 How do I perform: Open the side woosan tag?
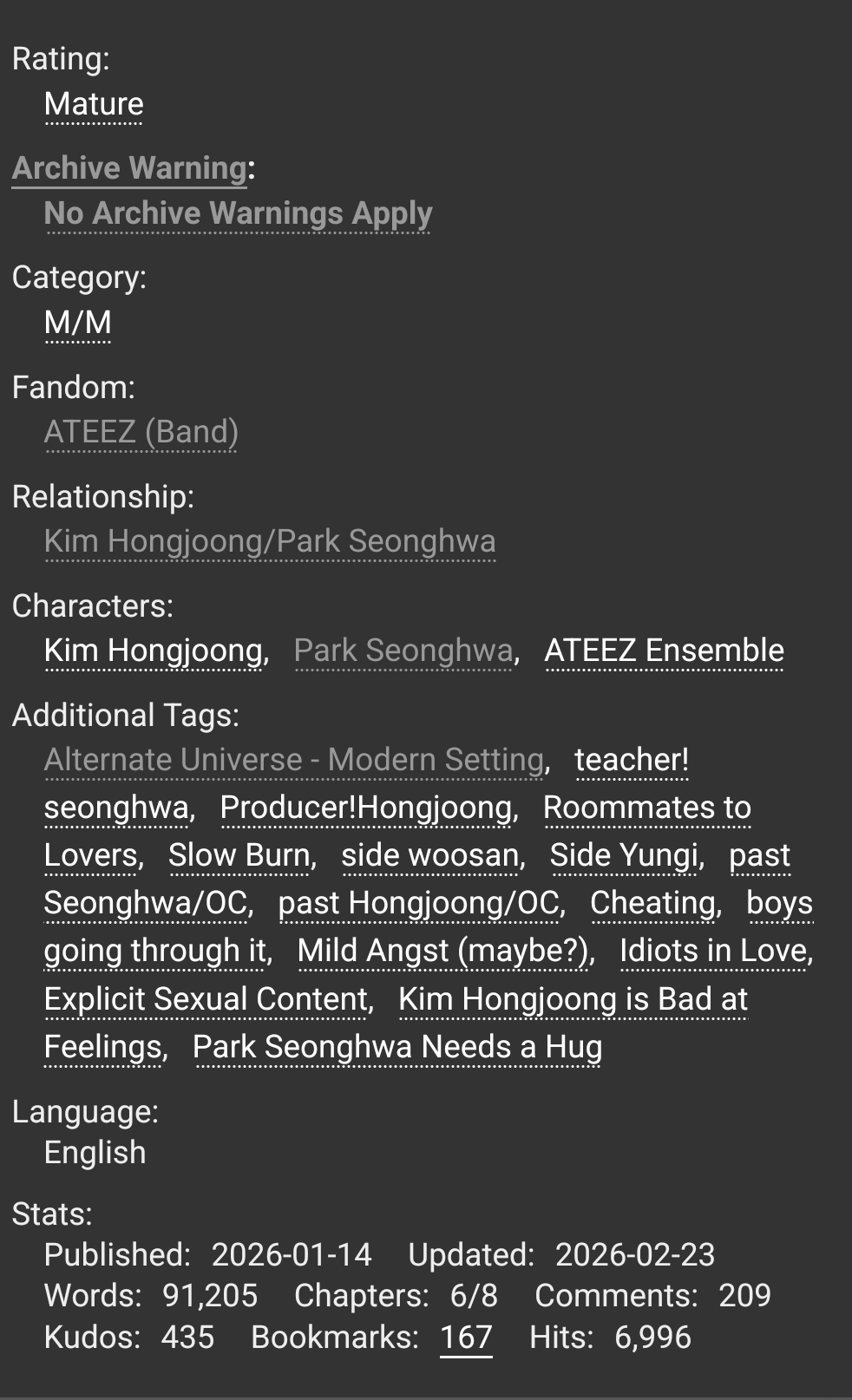coord(430,855)
